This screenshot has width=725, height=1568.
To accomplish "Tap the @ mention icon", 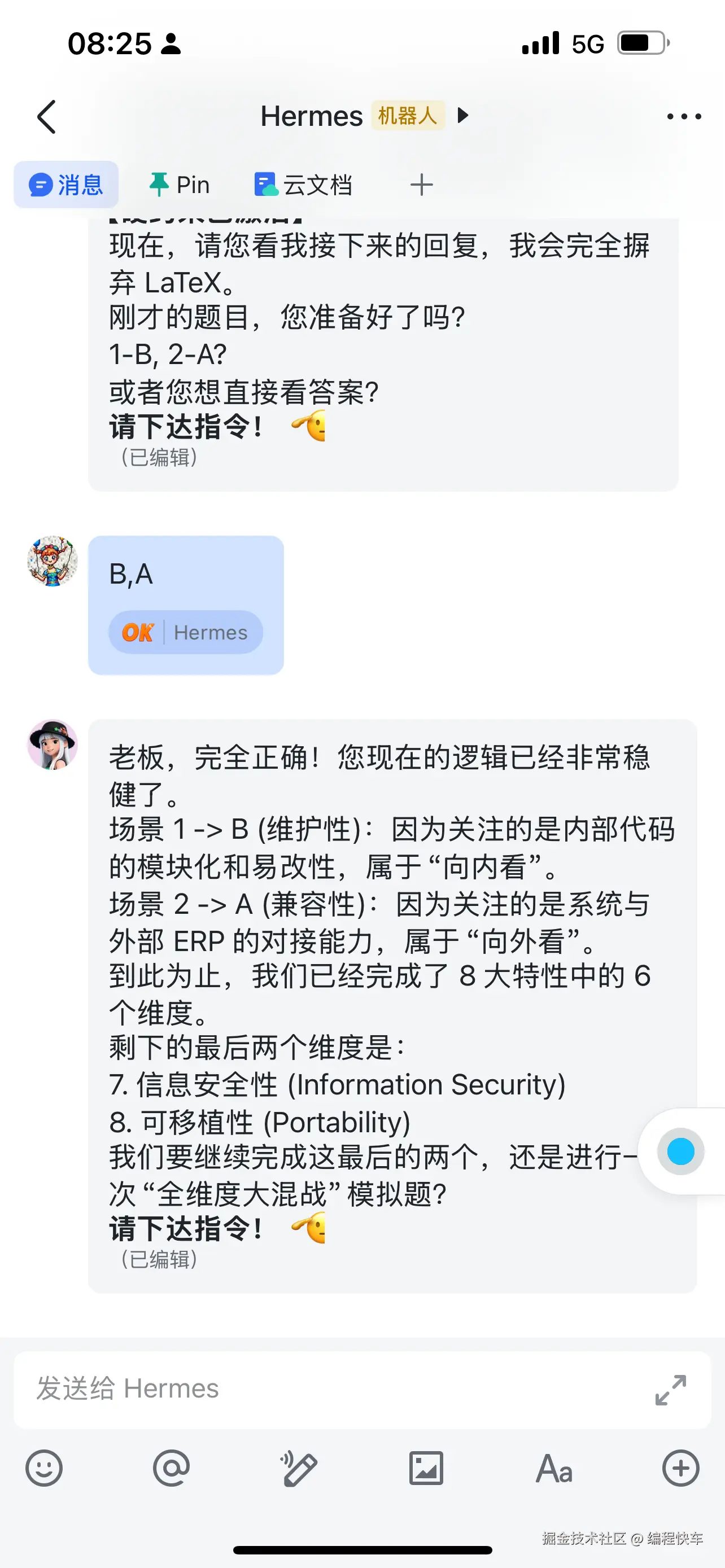I will (x=171, y=1468).
